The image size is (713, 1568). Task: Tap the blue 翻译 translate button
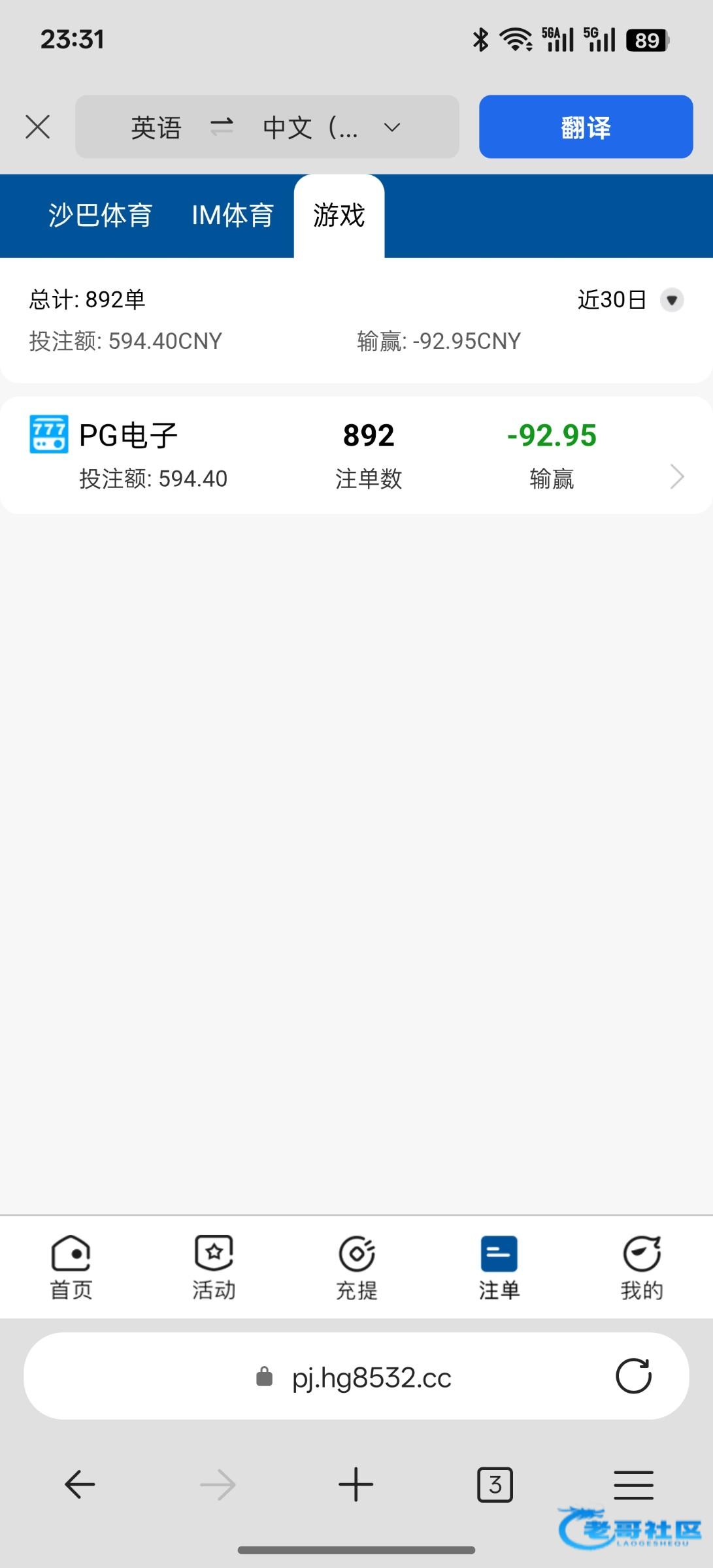pos(586,127)
